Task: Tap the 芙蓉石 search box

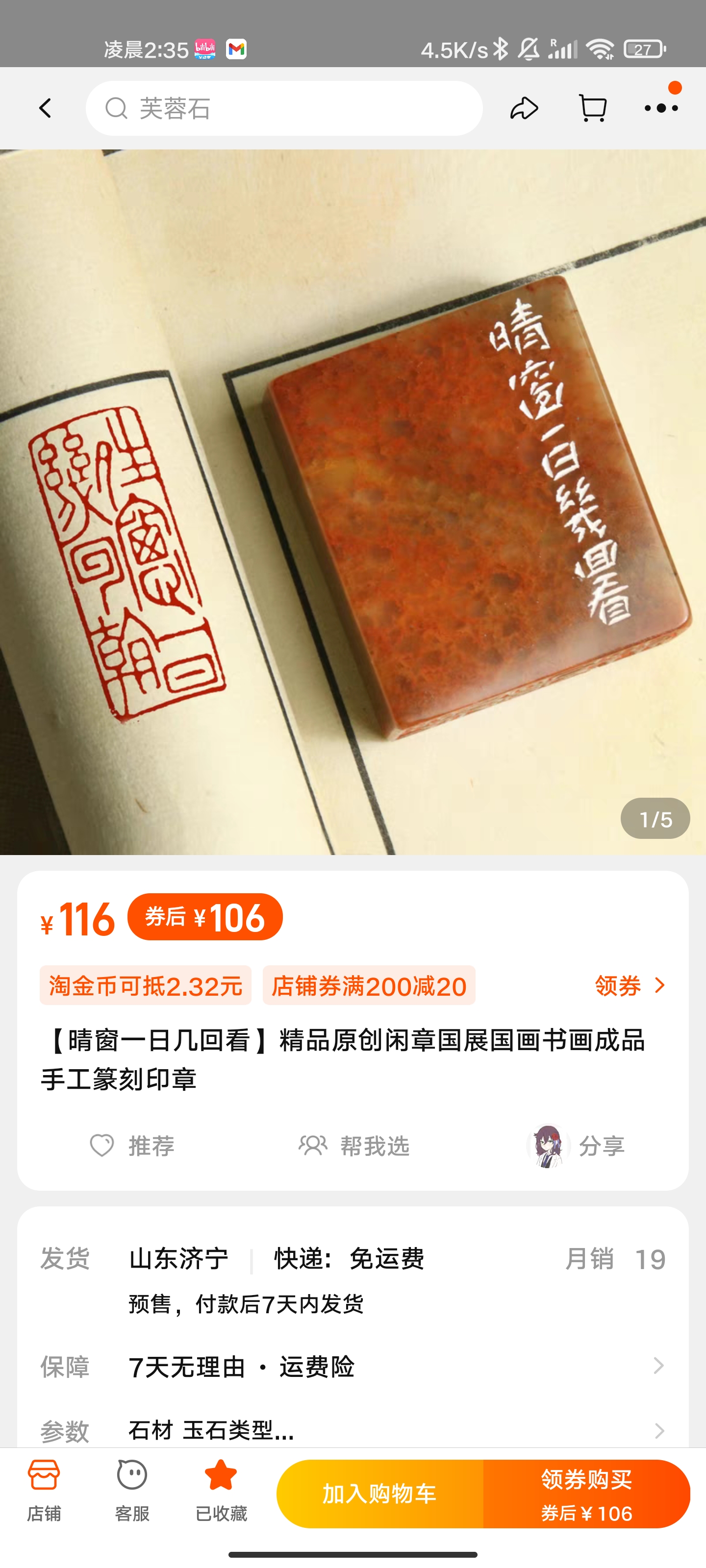Action: [284, 108]
